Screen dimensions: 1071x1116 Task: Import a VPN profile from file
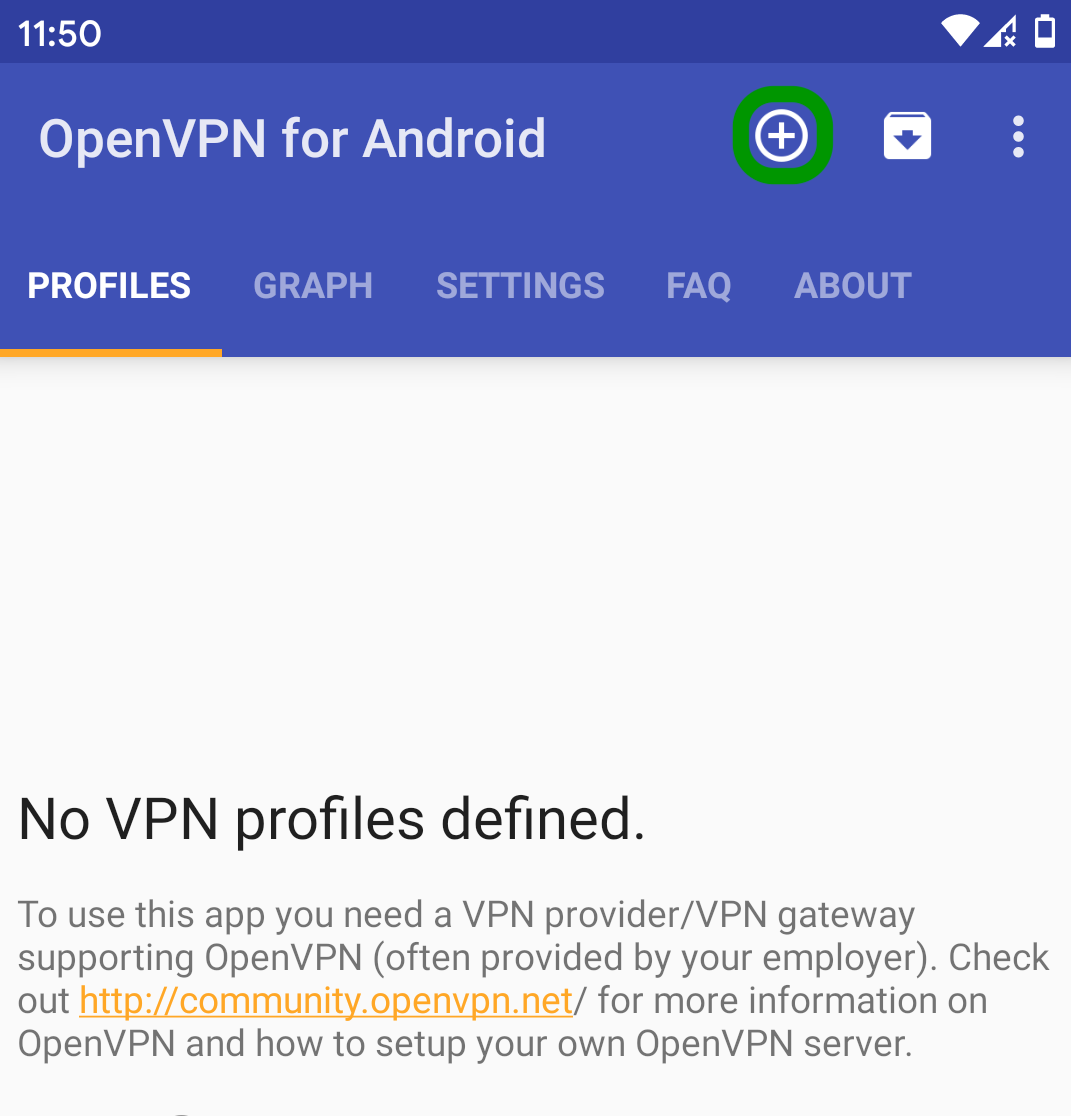tap(907, 137)
